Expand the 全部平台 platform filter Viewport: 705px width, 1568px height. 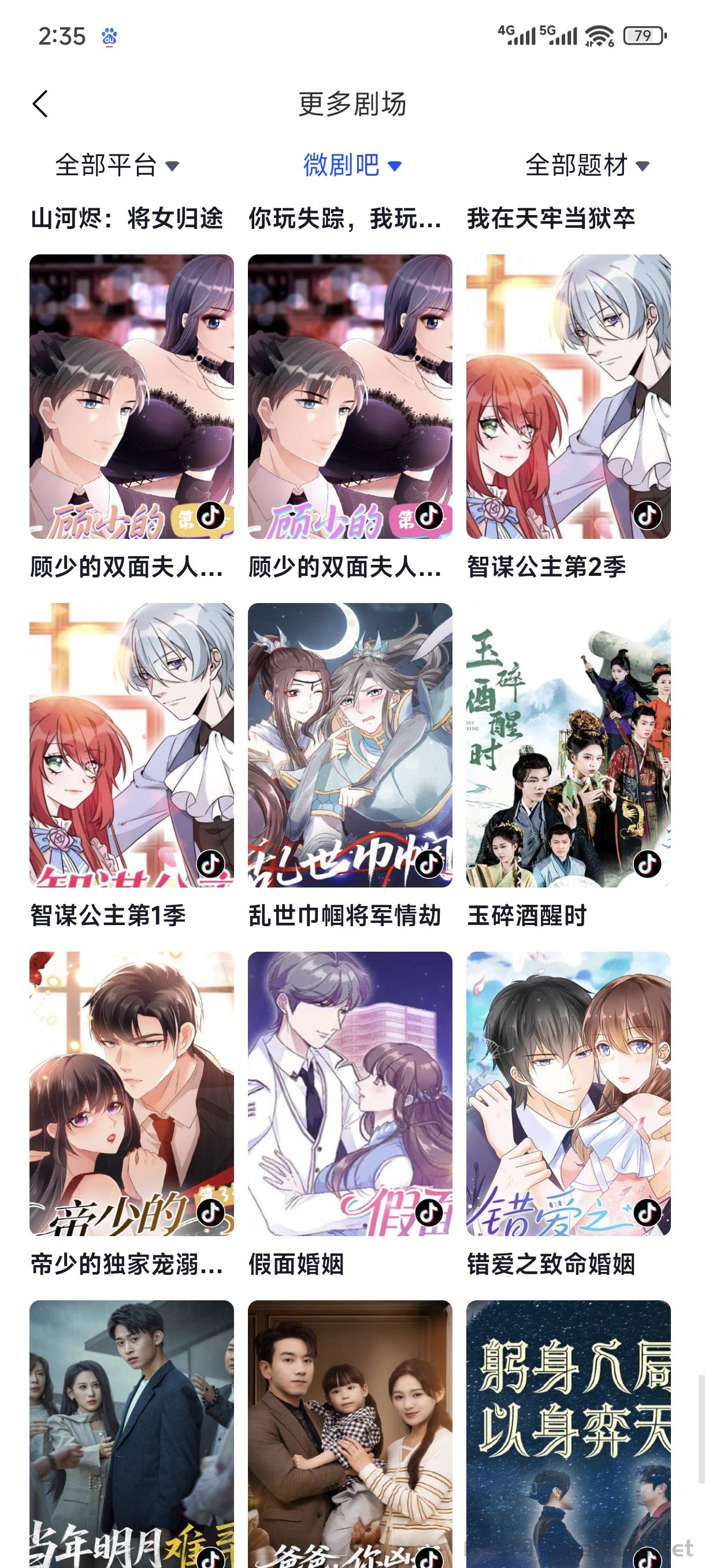[x=117, y=165]
